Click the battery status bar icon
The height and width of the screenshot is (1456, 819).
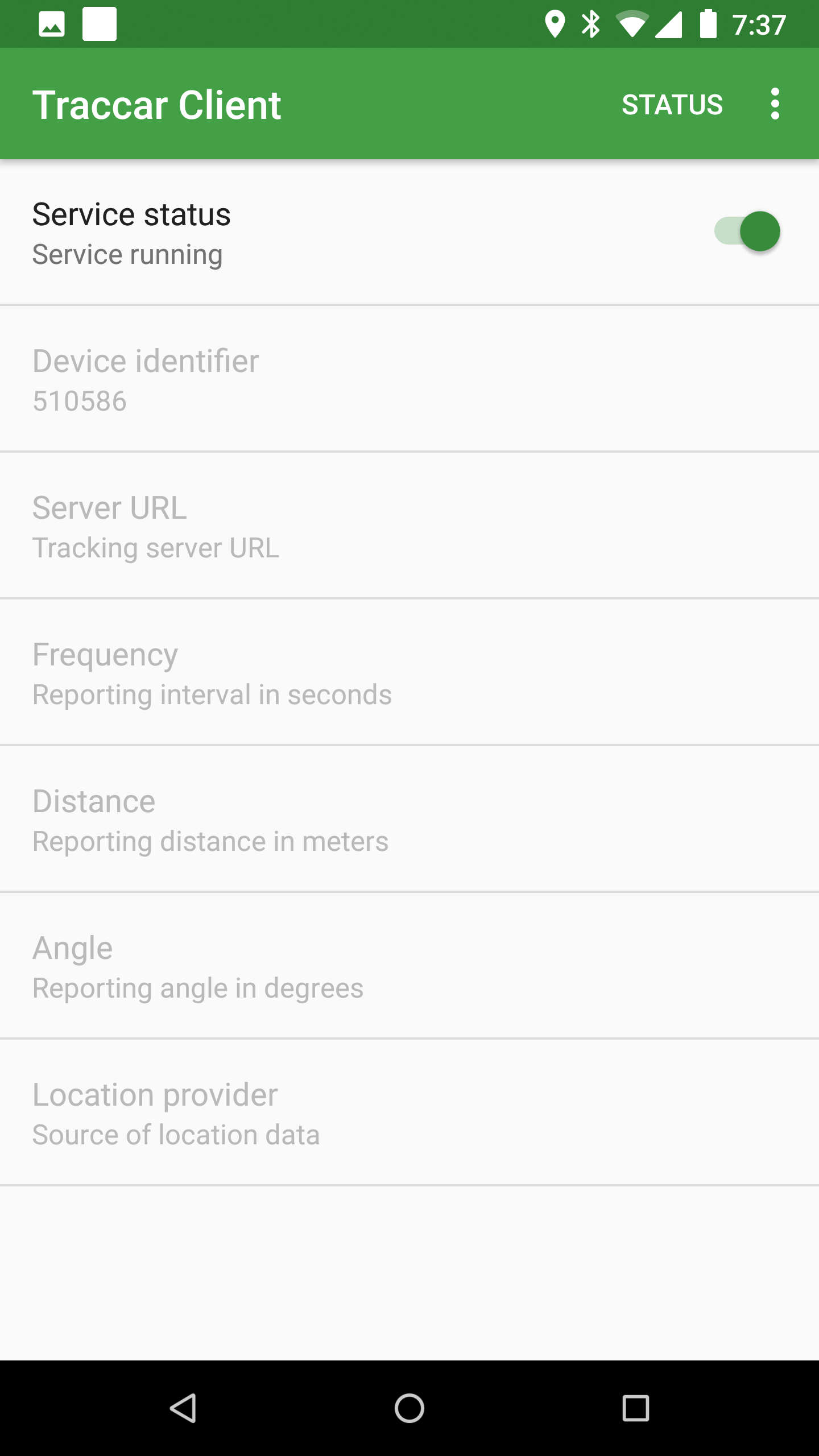707,23
